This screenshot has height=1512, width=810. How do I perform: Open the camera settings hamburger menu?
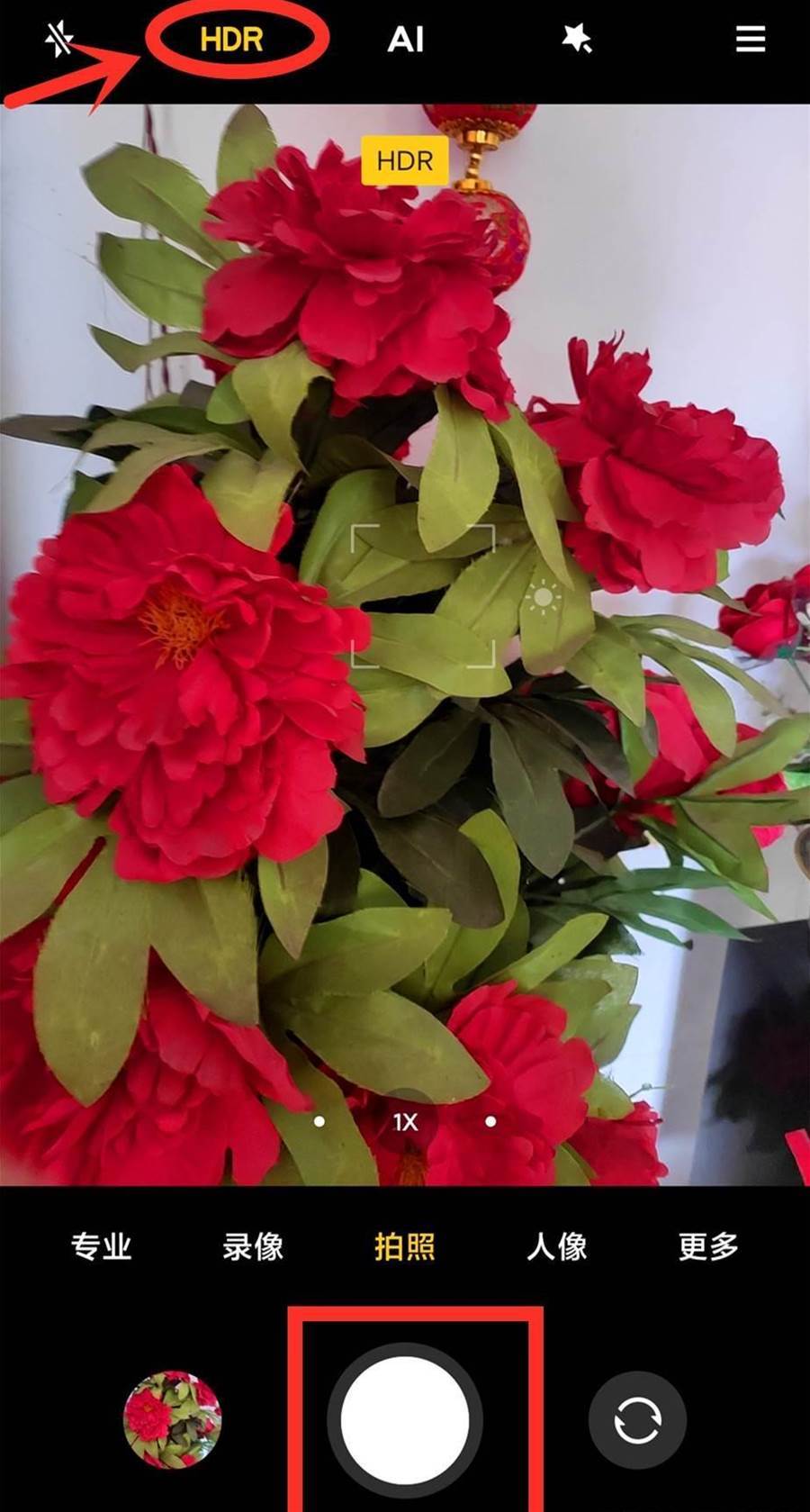click(x=750, y=39)
